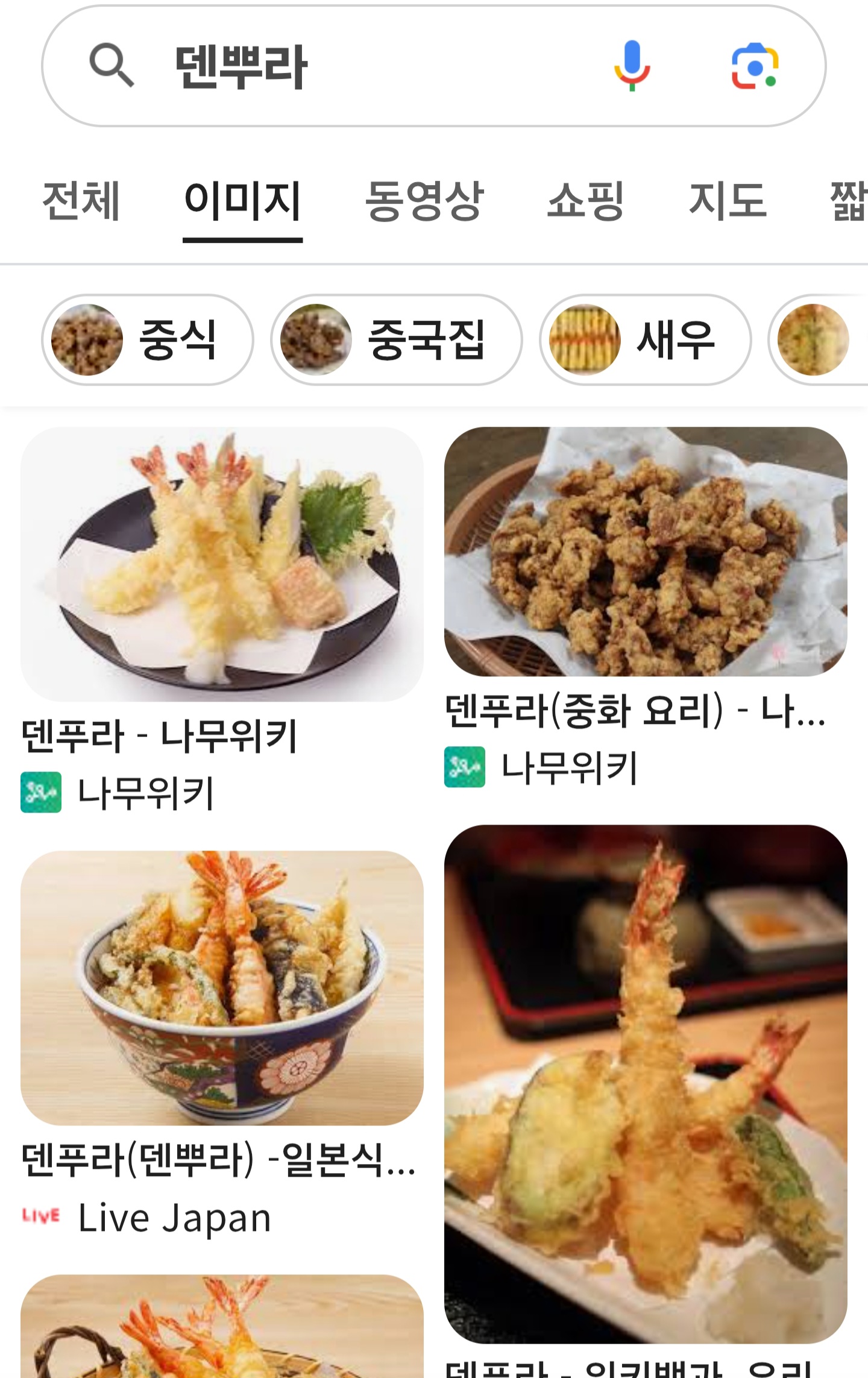
Task: Switch to the 쇼핑 tab
Action: point(585,201)
